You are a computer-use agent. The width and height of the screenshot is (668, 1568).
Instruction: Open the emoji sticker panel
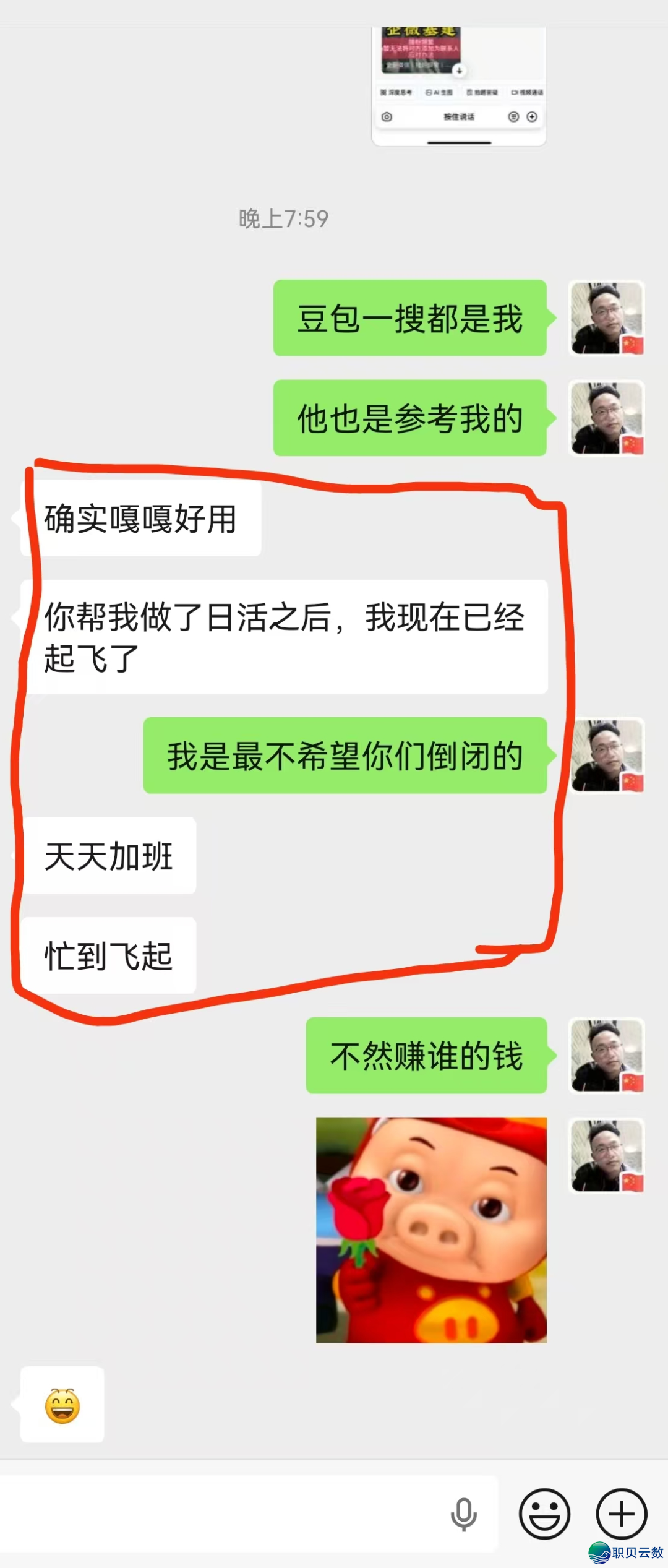click(x=544, y=1514)
